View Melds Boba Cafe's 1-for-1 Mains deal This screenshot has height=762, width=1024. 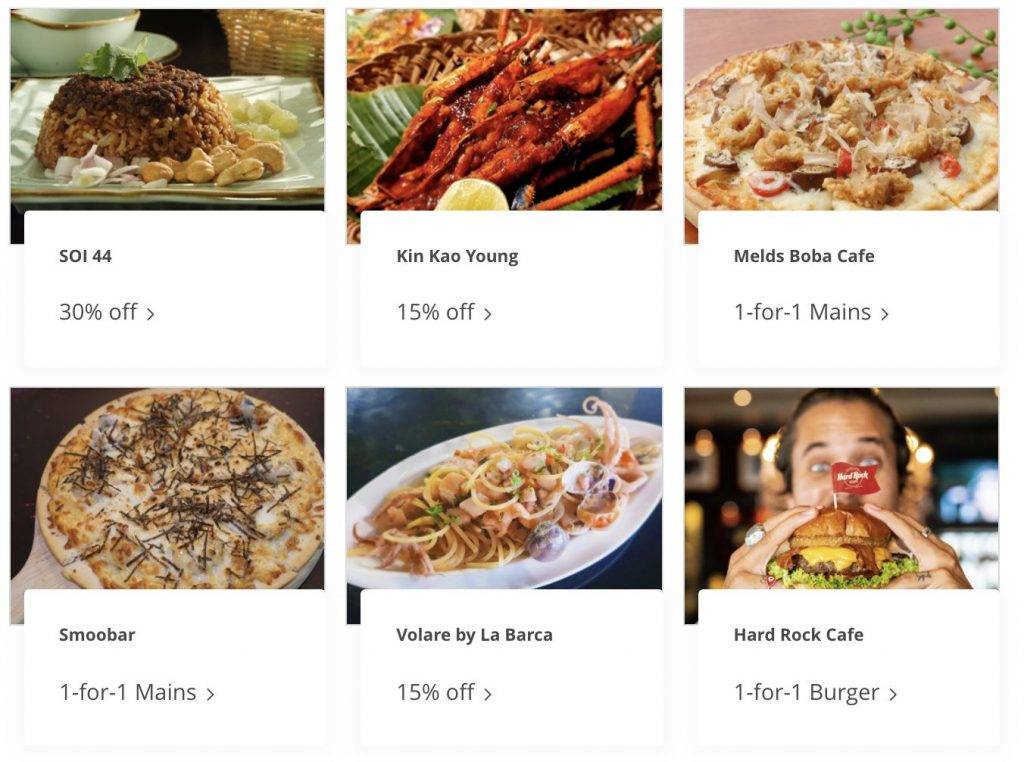(811, 312)
